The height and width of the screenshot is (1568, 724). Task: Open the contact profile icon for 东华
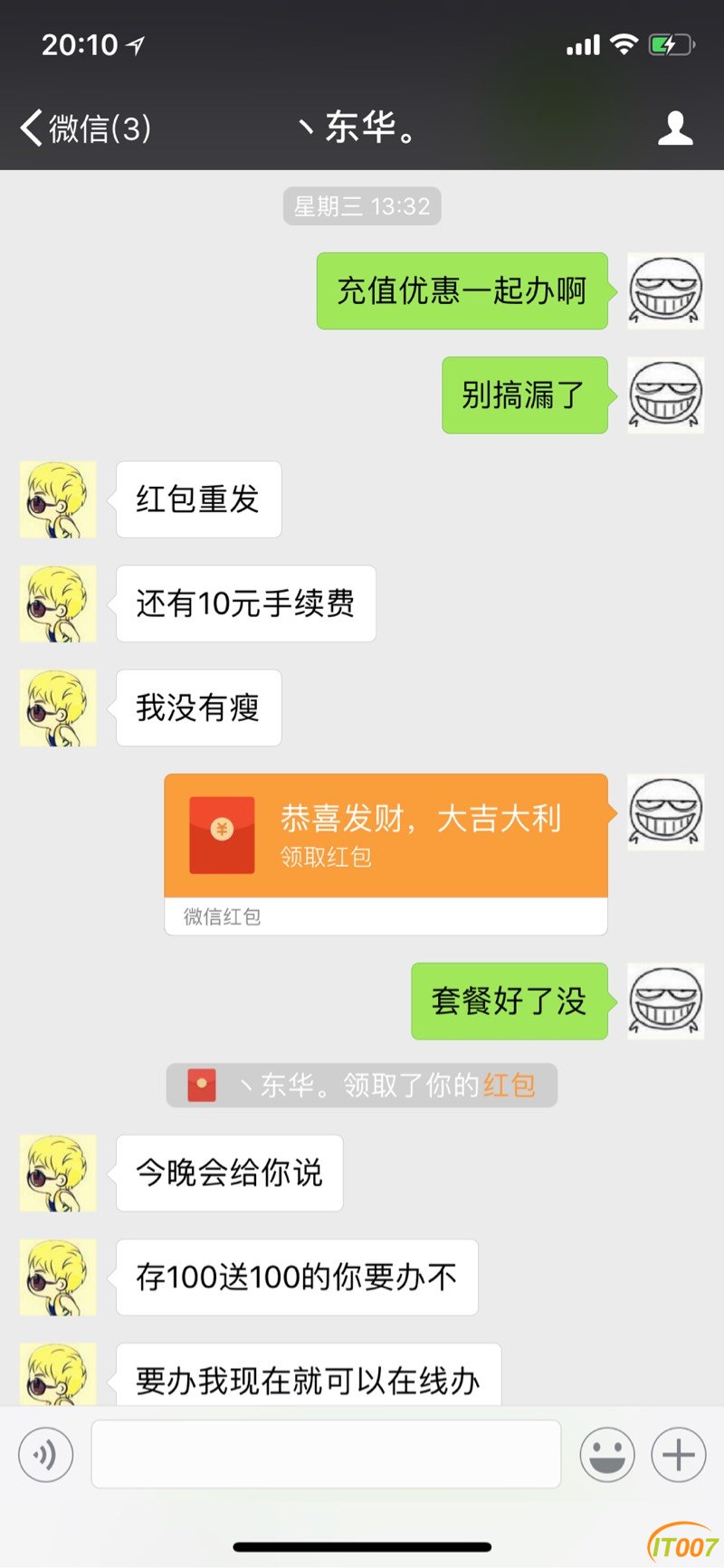click(675, 128)
